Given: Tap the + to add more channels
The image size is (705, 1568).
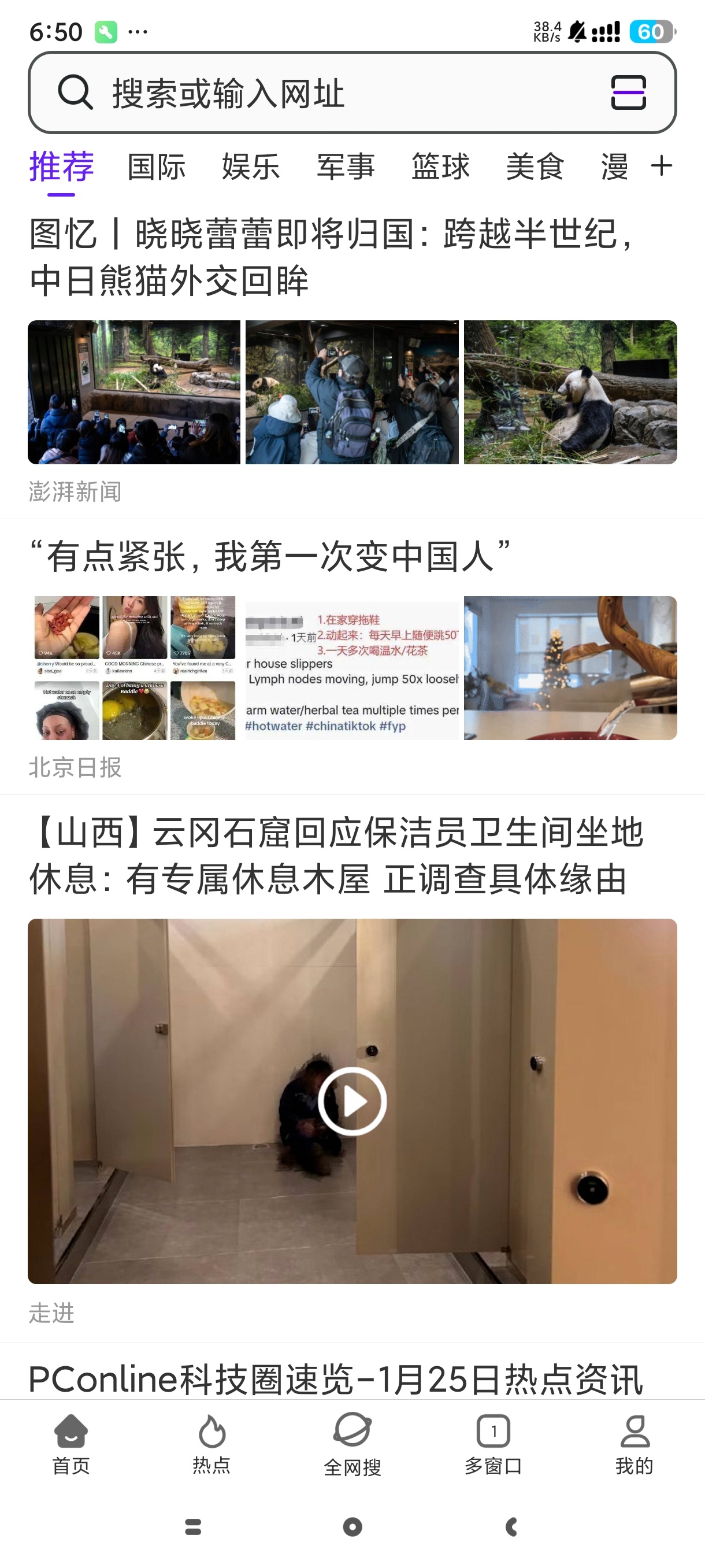Looking at the screenshot, I should (x=661, y=167).
